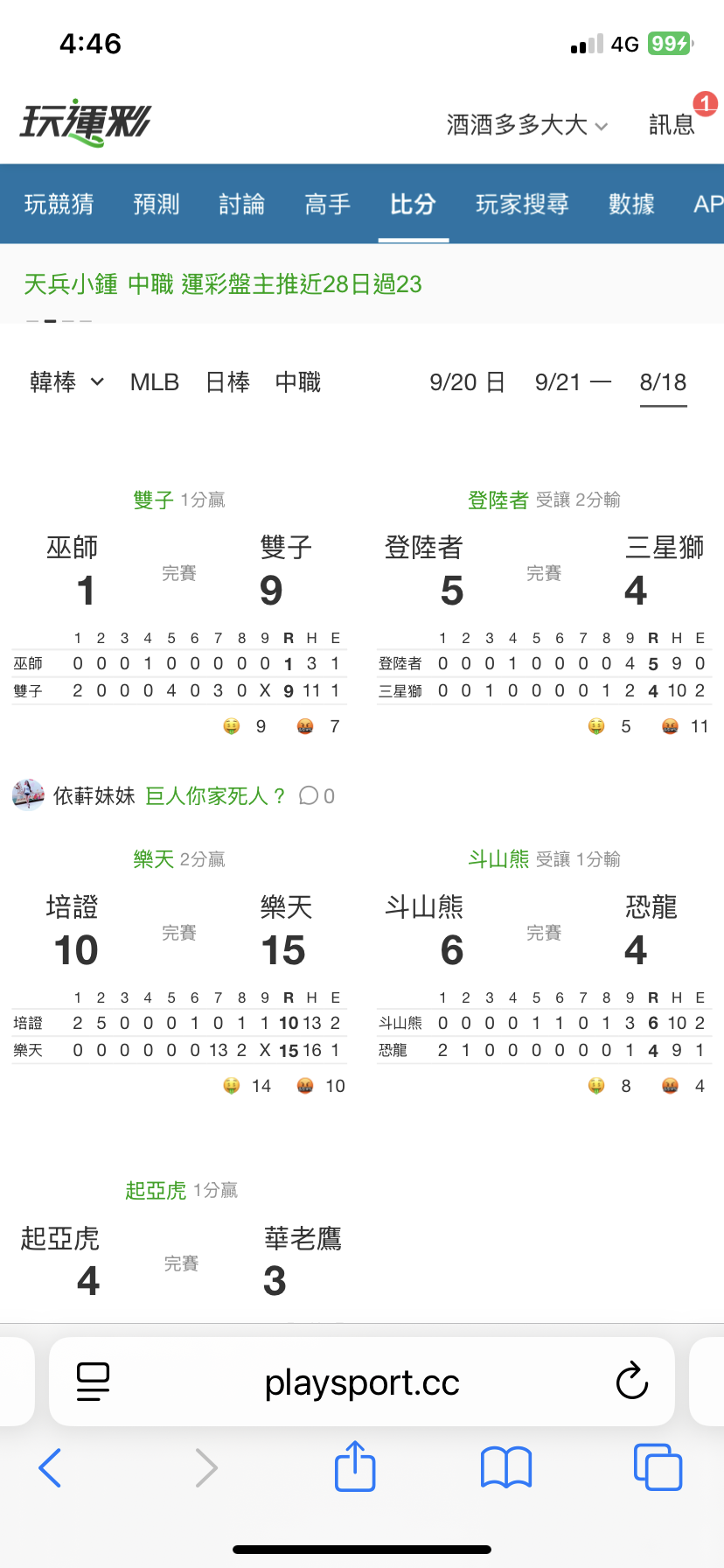724x1568 pixels.
Task: Select the 日棒 league filter
Action: [x=227, y=382]
